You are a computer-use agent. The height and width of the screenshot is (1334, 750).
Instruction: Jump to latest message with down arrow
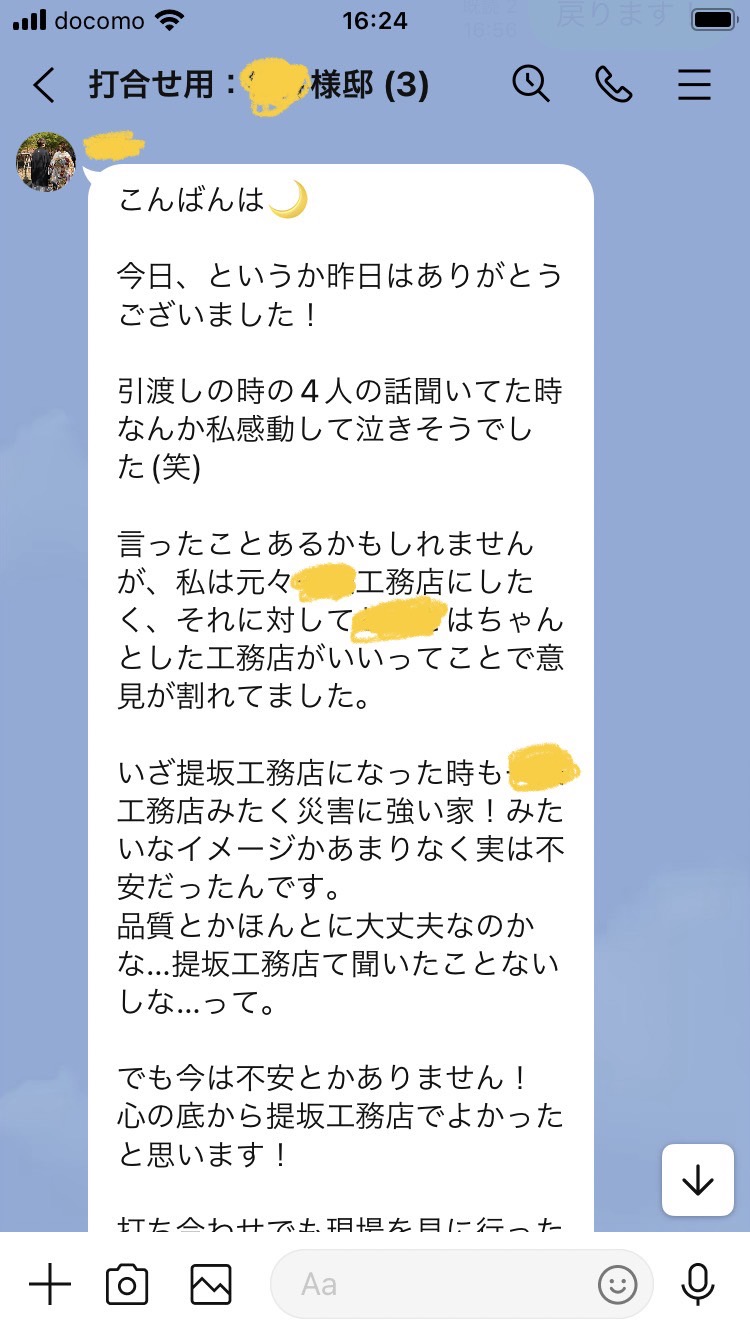[x=698, y=1180]
